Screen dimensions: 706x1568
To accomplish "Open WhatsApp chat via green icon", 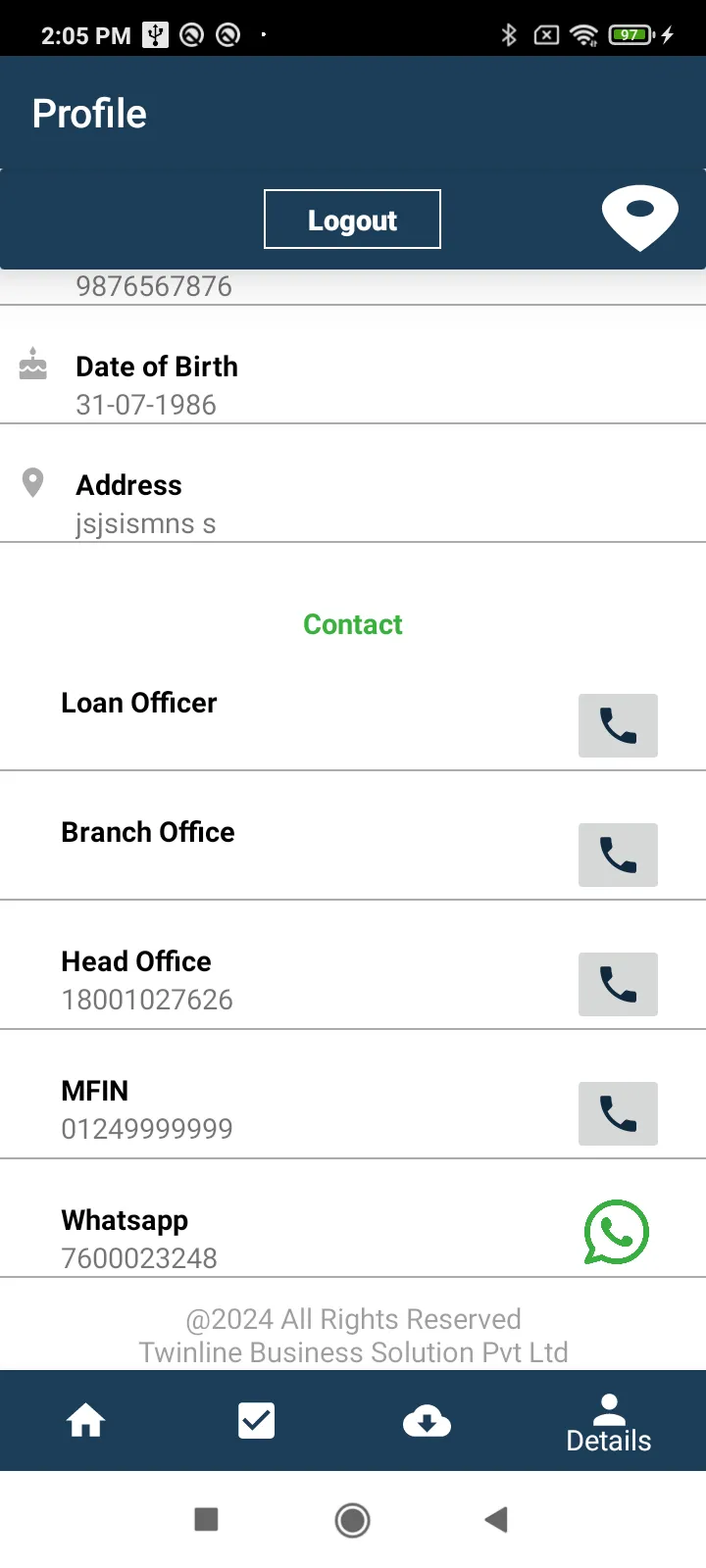I will [x=617, y=1232].
